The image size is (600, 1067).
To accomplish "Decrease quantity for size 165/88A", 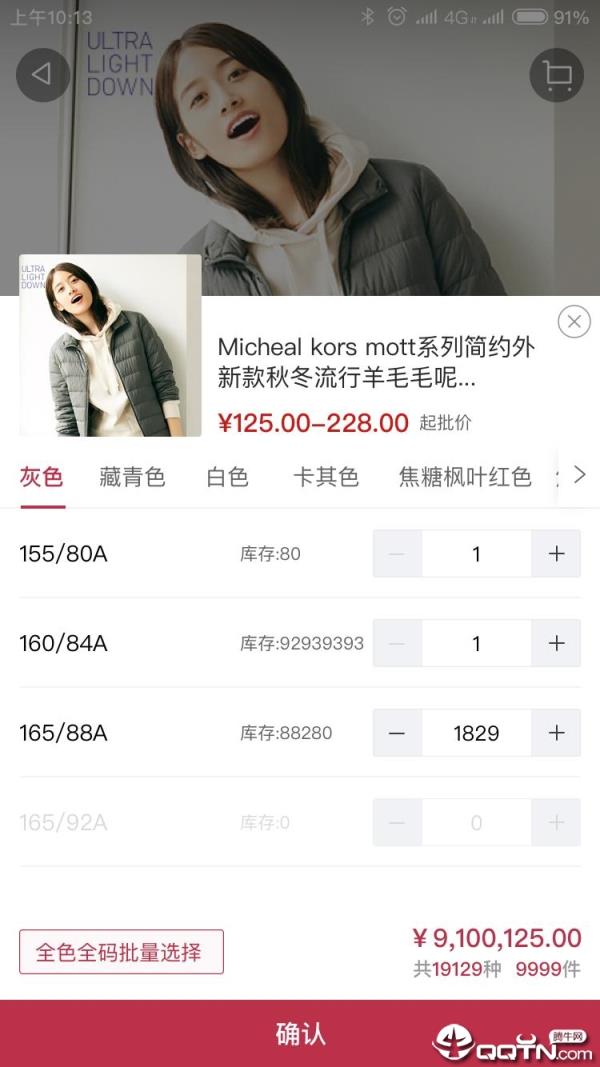I will coord(397,733).
